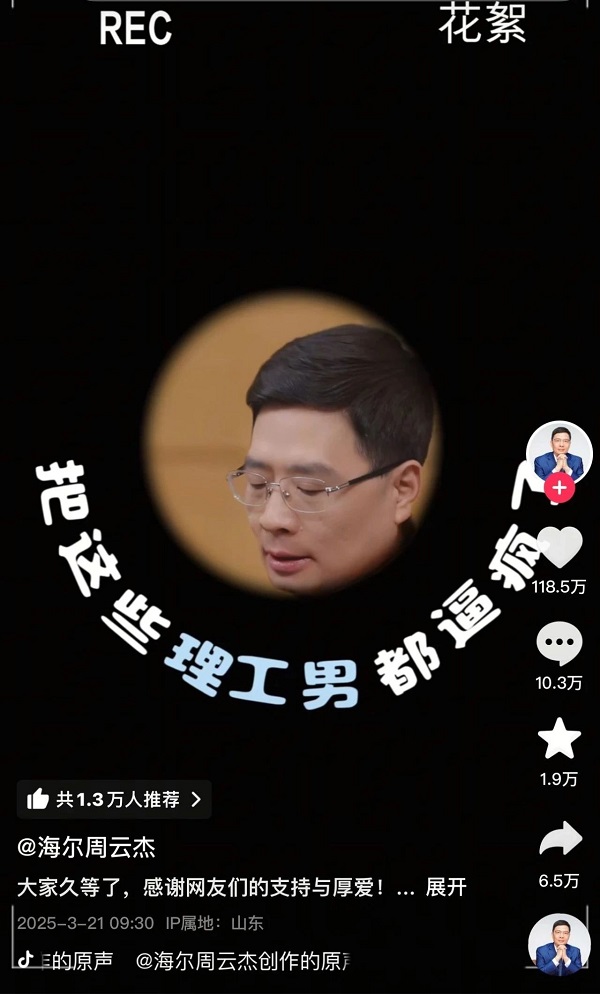The image size is (600, 994).
Task: Open the comments bubble icon
Action: 559,645
